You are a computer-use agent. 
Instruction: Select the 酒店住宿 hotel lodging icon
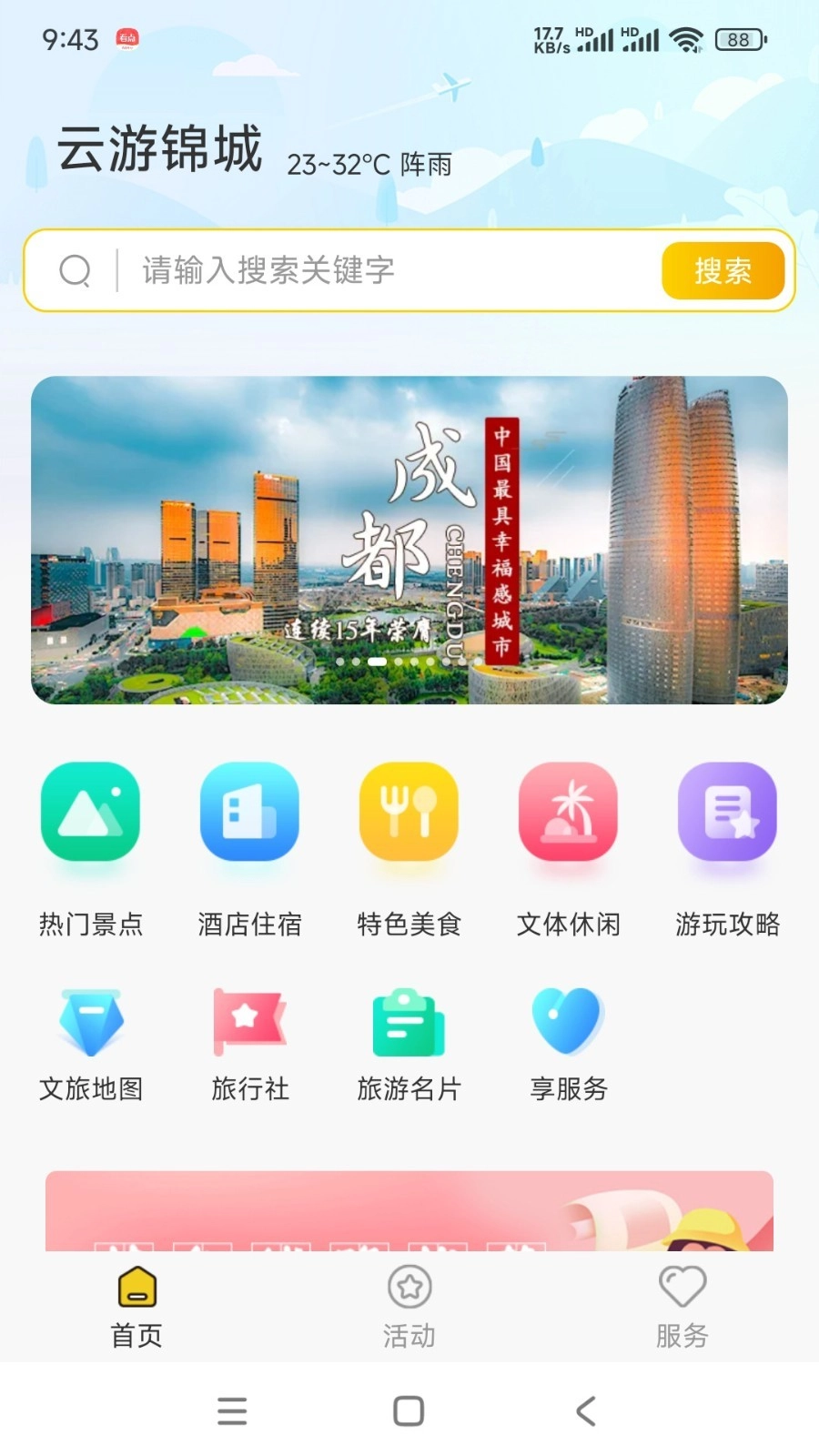pyautogui.click(x=249, y=813)
